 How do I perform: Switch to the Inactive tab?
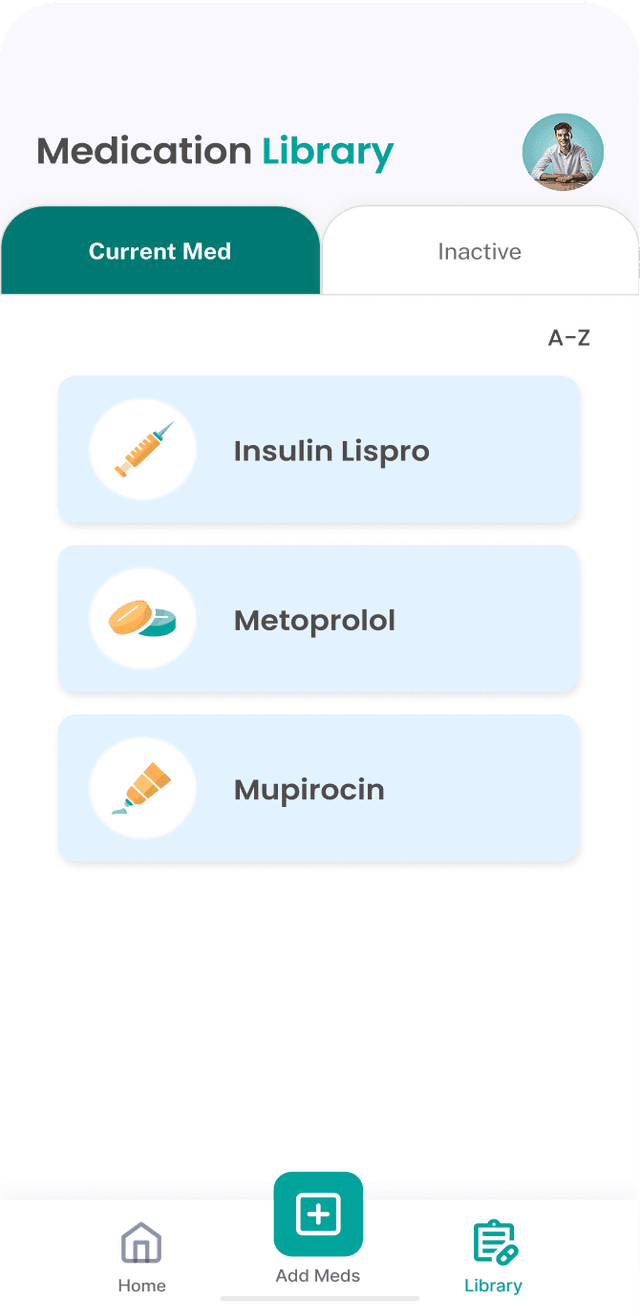pyautogui.click(x=480, y=251)
